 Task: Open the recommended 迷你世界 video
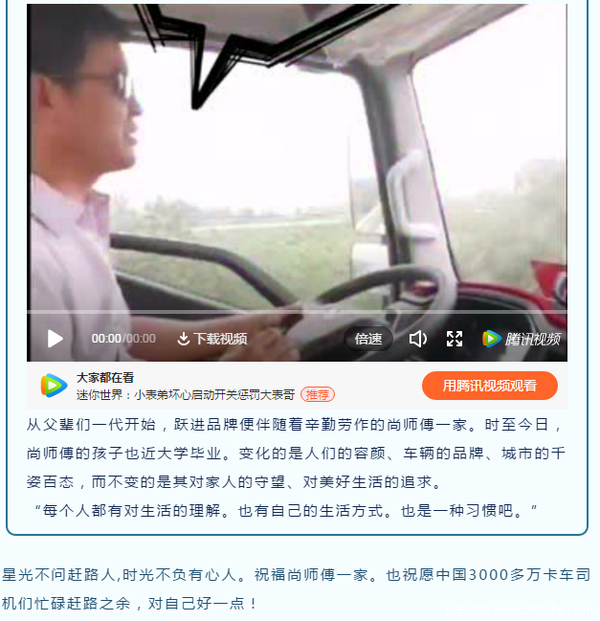pos(187,394)
